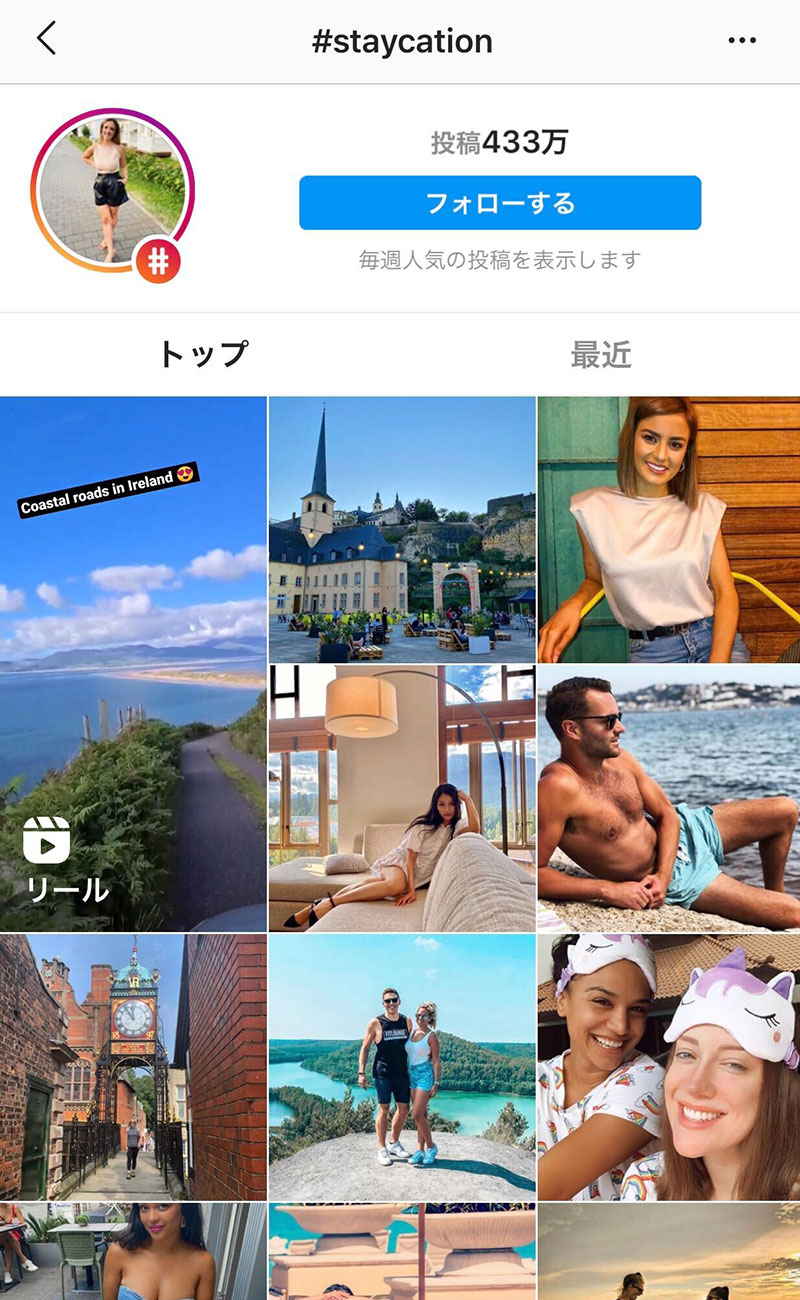Open the couple overlooking the lake post
This screenshot has width=800, height=1300.
point(402,1066)
